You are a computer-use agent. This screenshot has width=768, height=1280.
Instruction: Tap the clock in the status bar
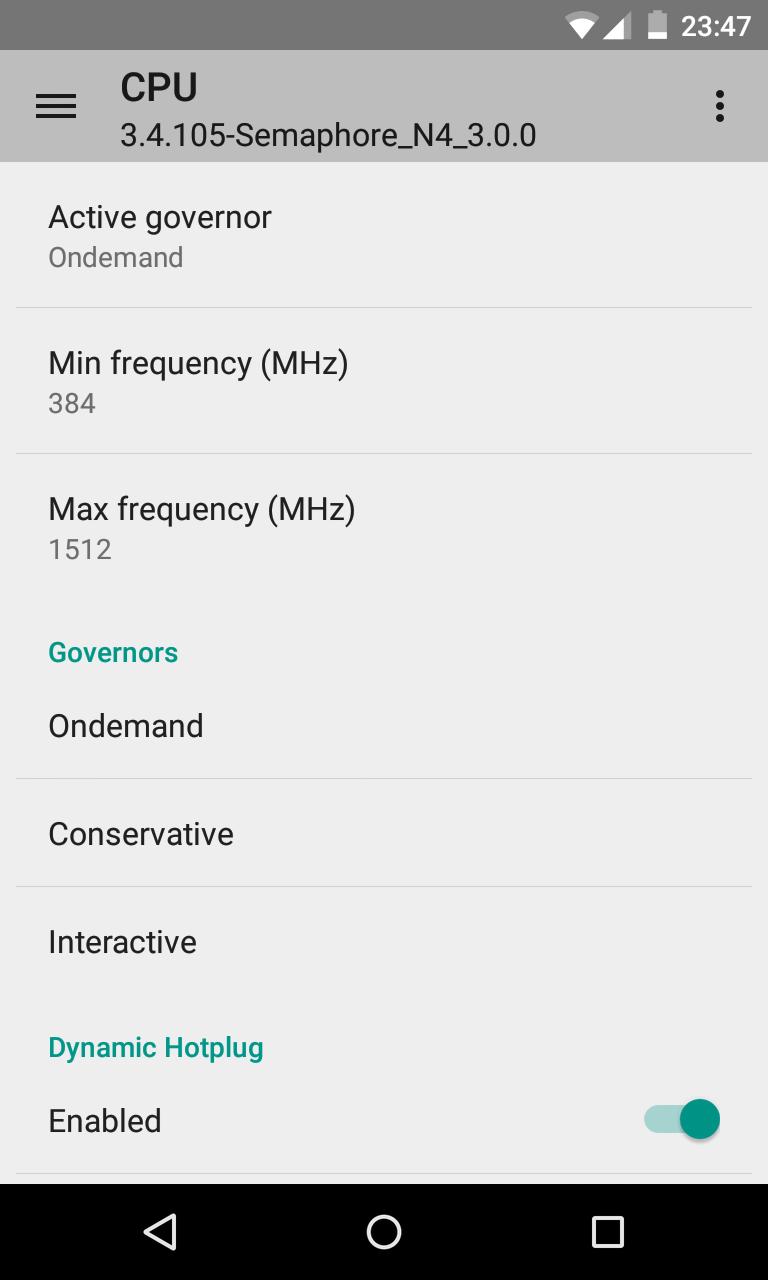point(717,25)
